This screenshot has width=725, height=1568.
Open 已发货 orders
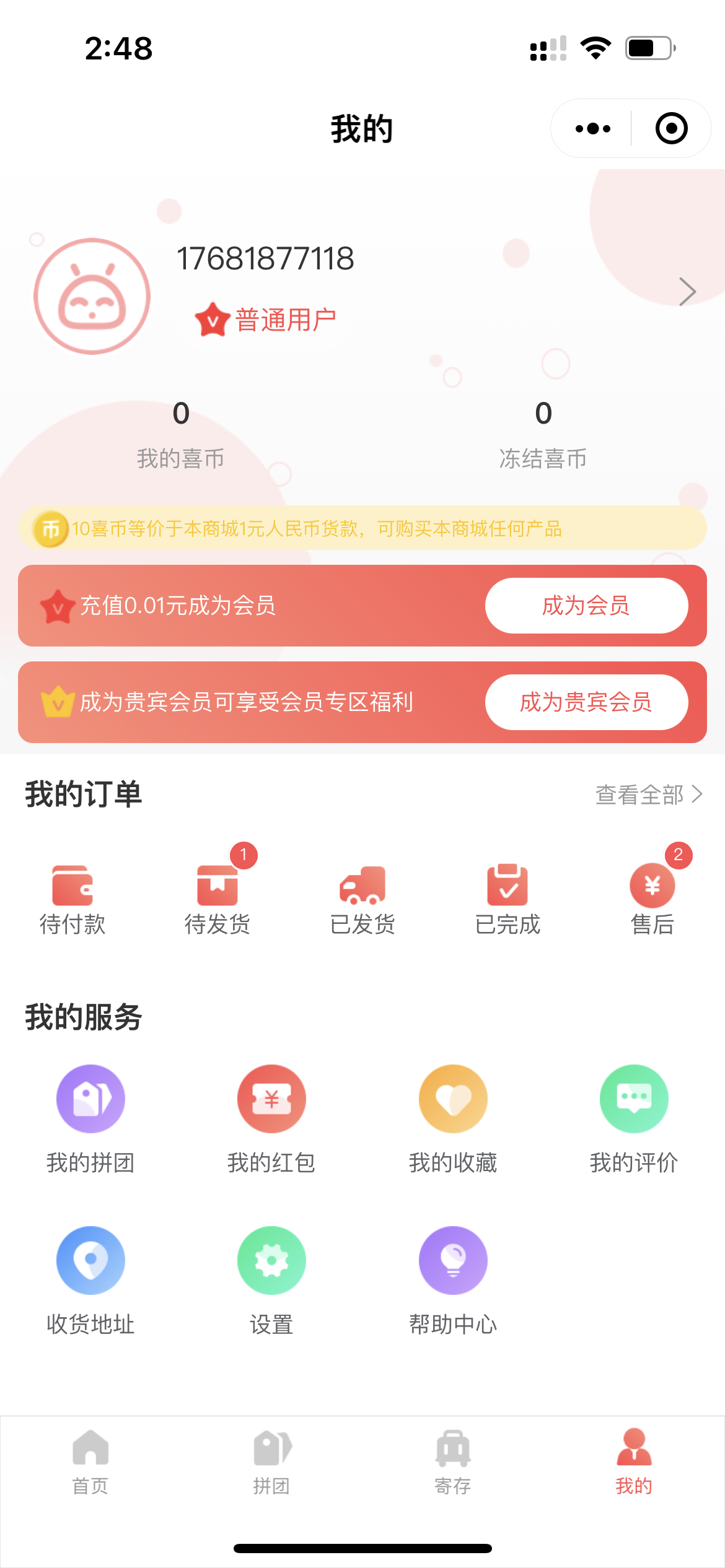(x=362, y=898)
